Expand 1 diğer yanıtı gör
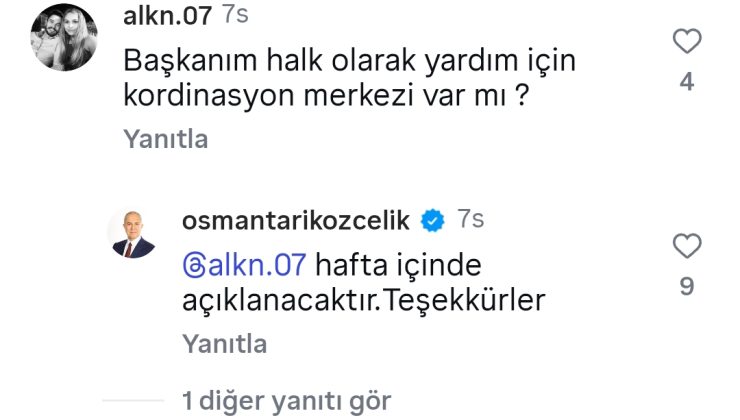 281,402
